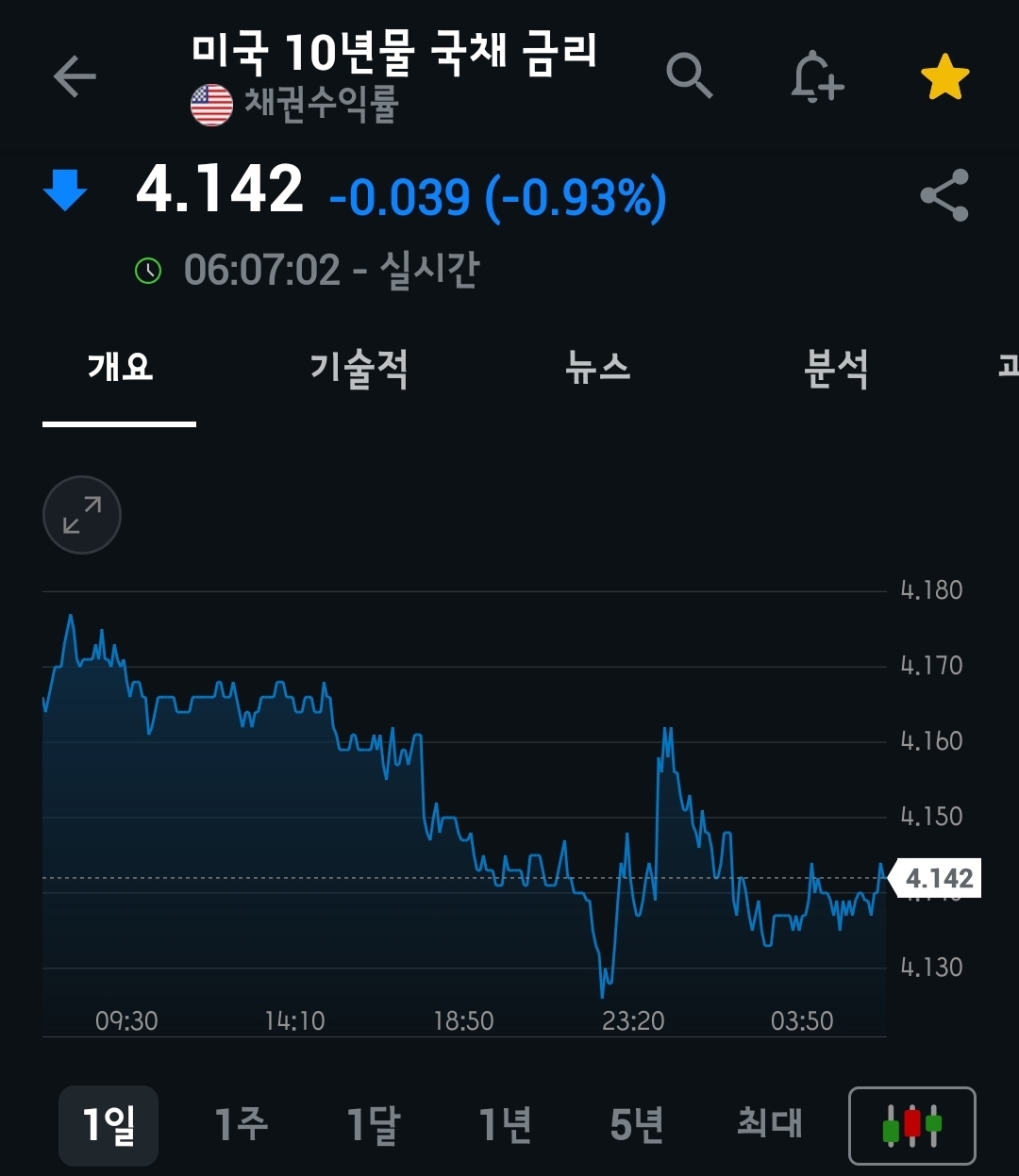Show the 개요 overview tab

[x=120, y=368]
